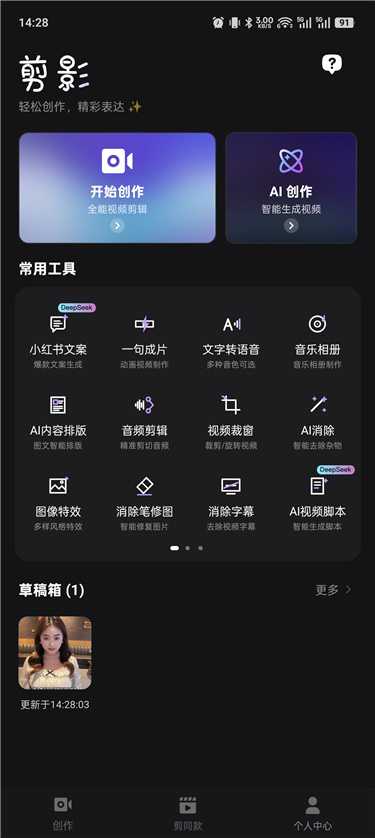Open the 小红书文案 tool

pos(58,340)
